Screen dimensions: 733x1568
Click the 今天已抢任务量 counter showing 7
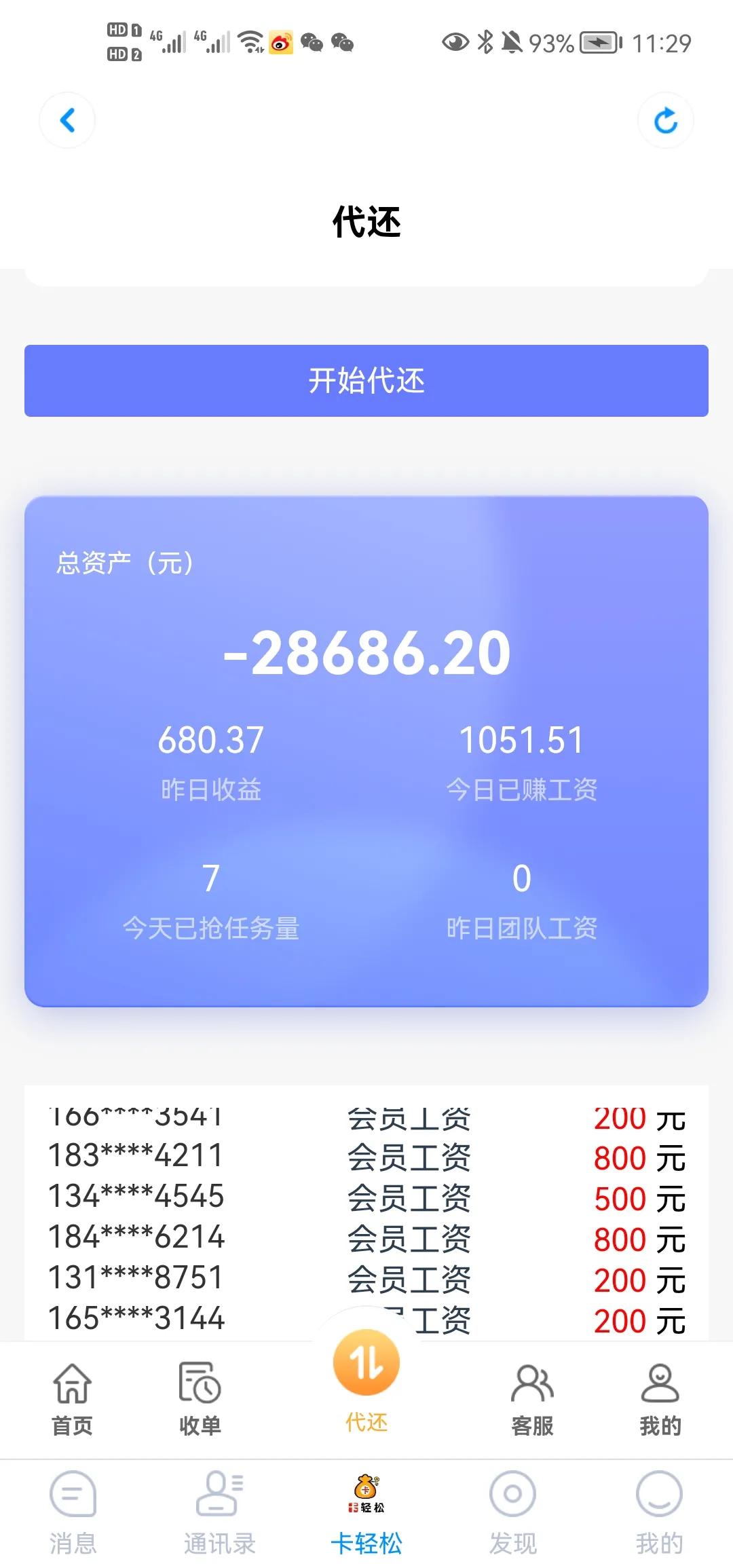pos(210,877)
